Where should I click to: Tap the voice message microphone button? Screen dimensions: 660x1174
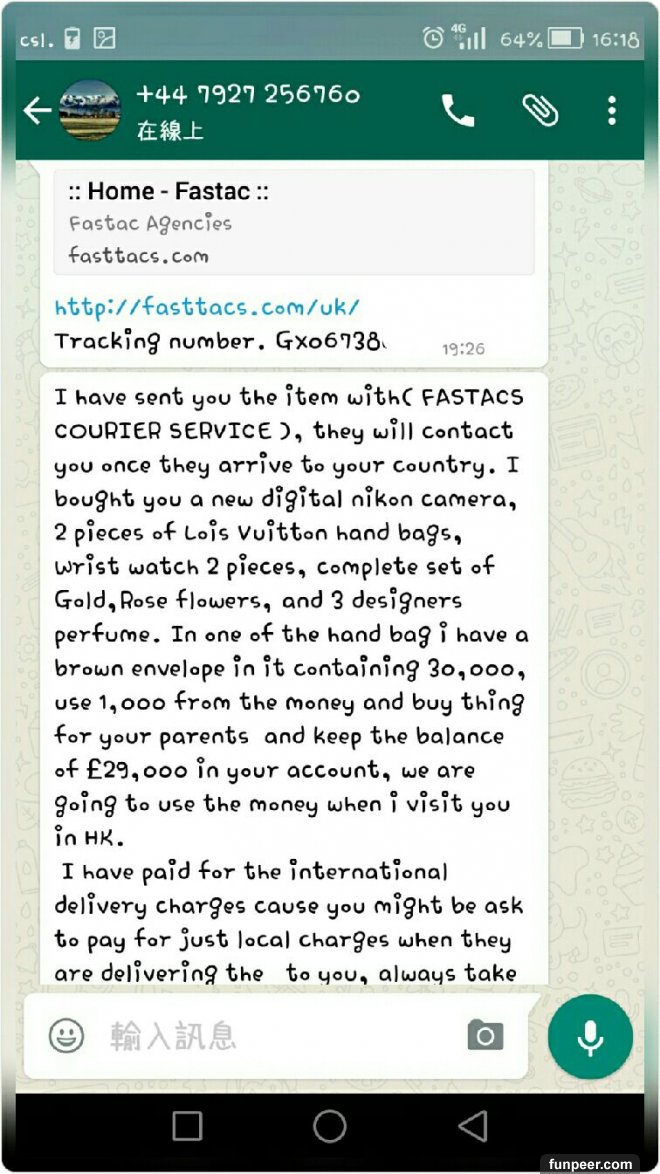point(590,1037)
